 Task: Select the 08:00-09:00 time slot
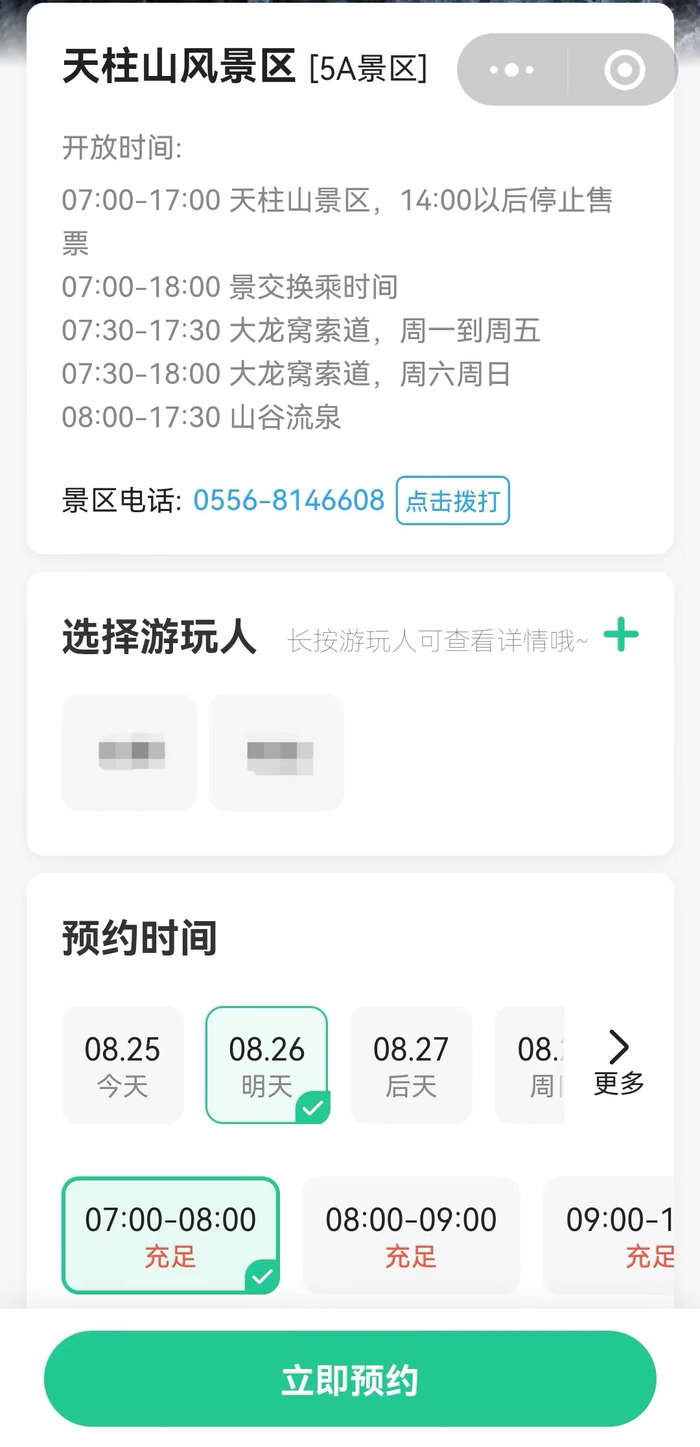pyautogui.click(x=411, y=1235)
